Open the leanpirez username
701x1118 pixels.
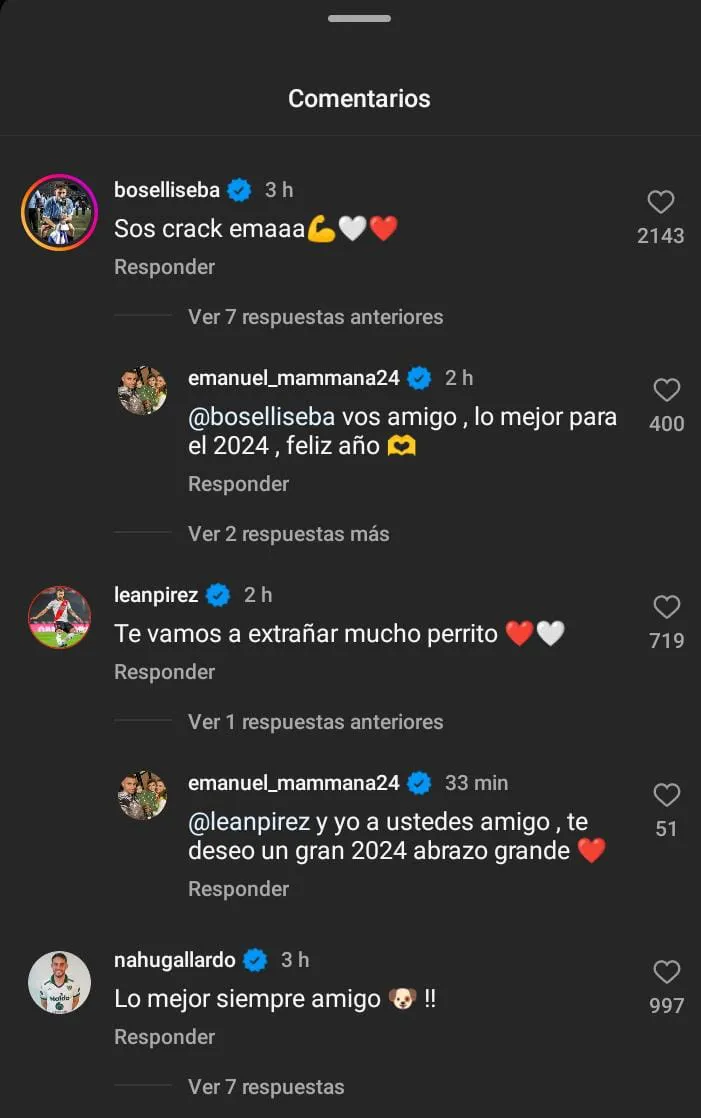(157, 595)
